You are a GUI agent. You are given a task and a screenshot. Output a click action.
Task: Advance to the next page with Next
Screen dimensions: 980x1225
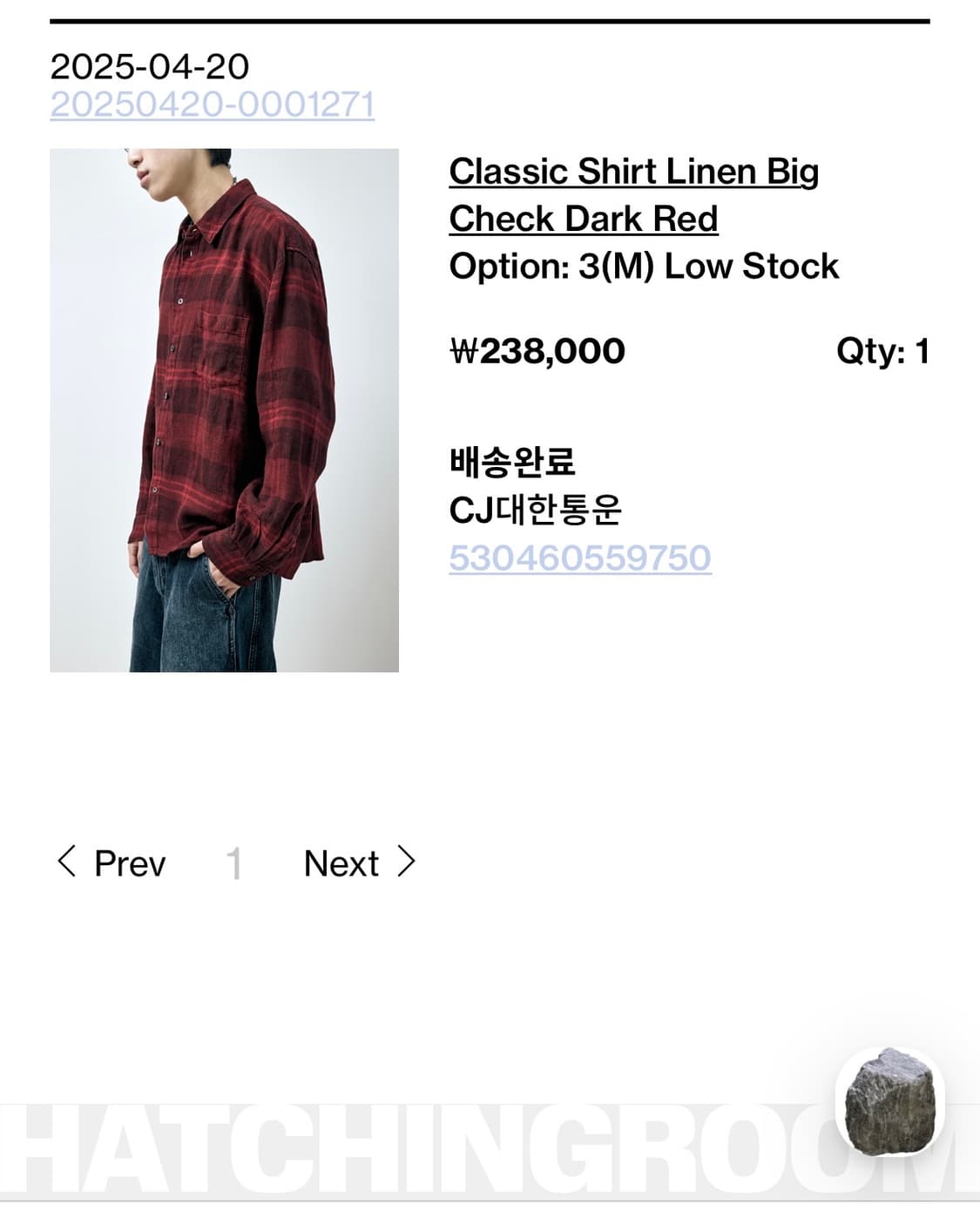pos(341,863)
